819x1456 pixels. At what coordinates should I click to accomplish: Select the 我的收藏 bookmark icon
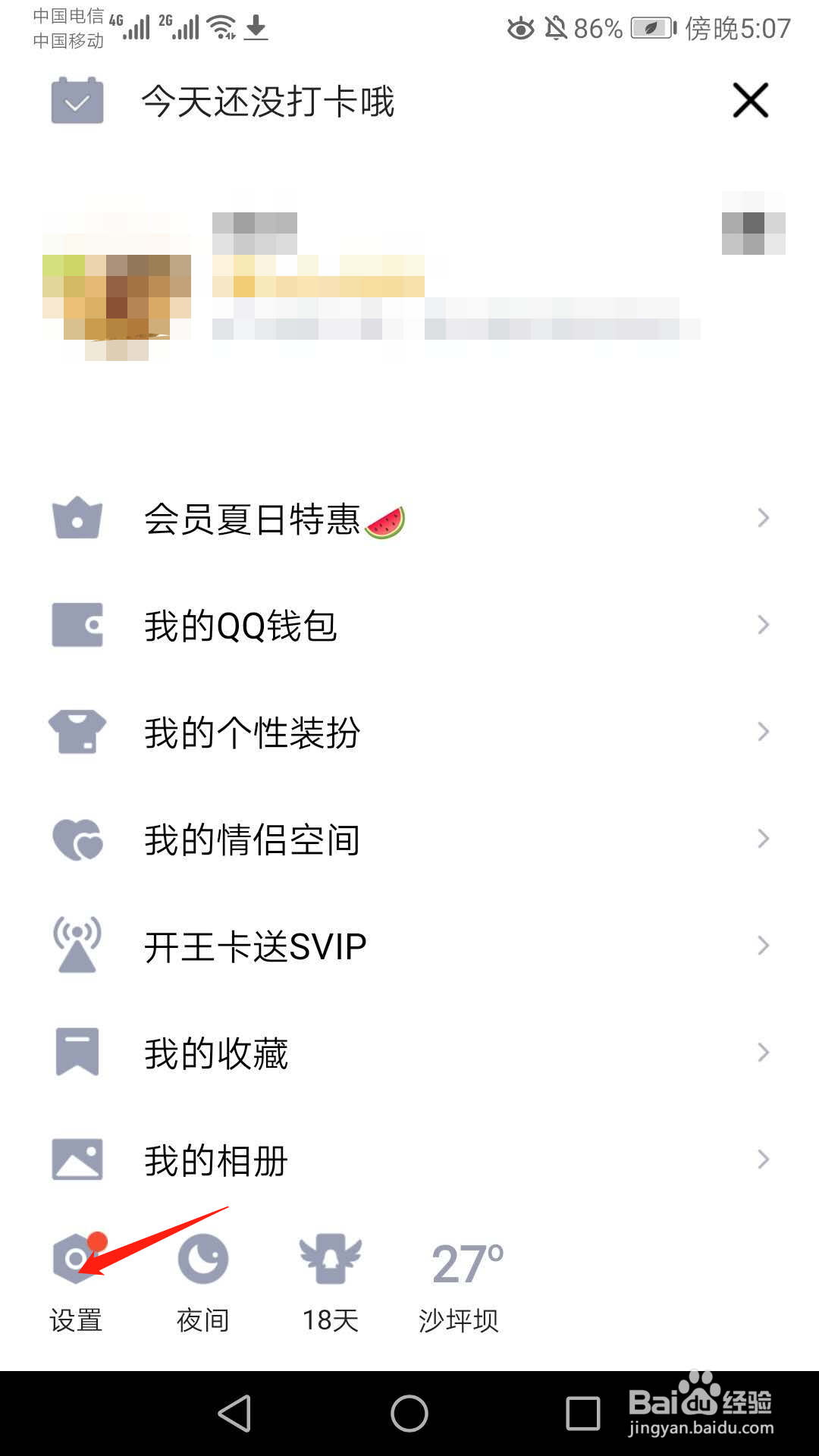[76, 1052]
